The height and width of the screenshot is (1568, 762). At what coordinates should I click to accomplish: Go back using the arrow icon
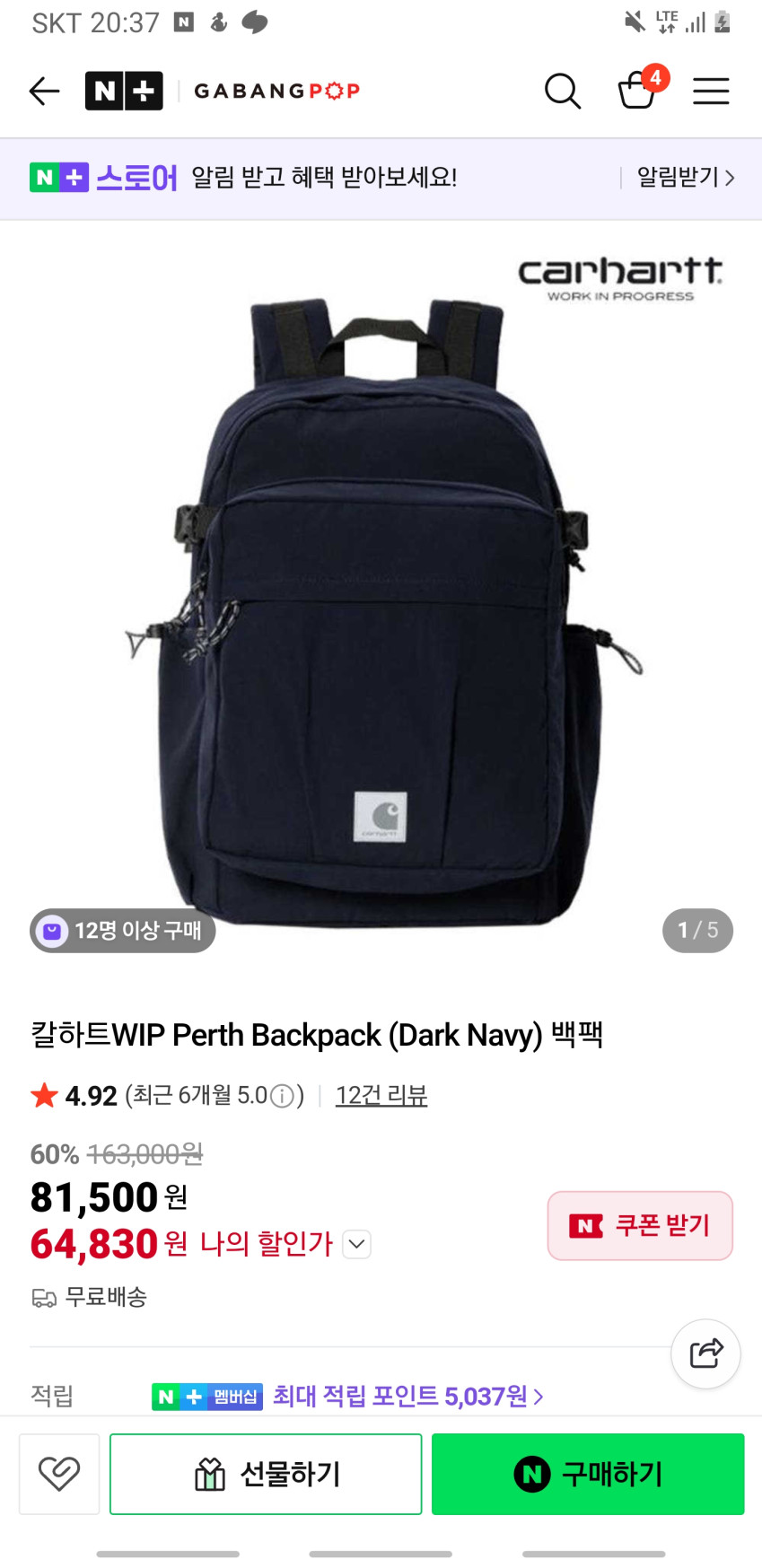click(44, 91)
